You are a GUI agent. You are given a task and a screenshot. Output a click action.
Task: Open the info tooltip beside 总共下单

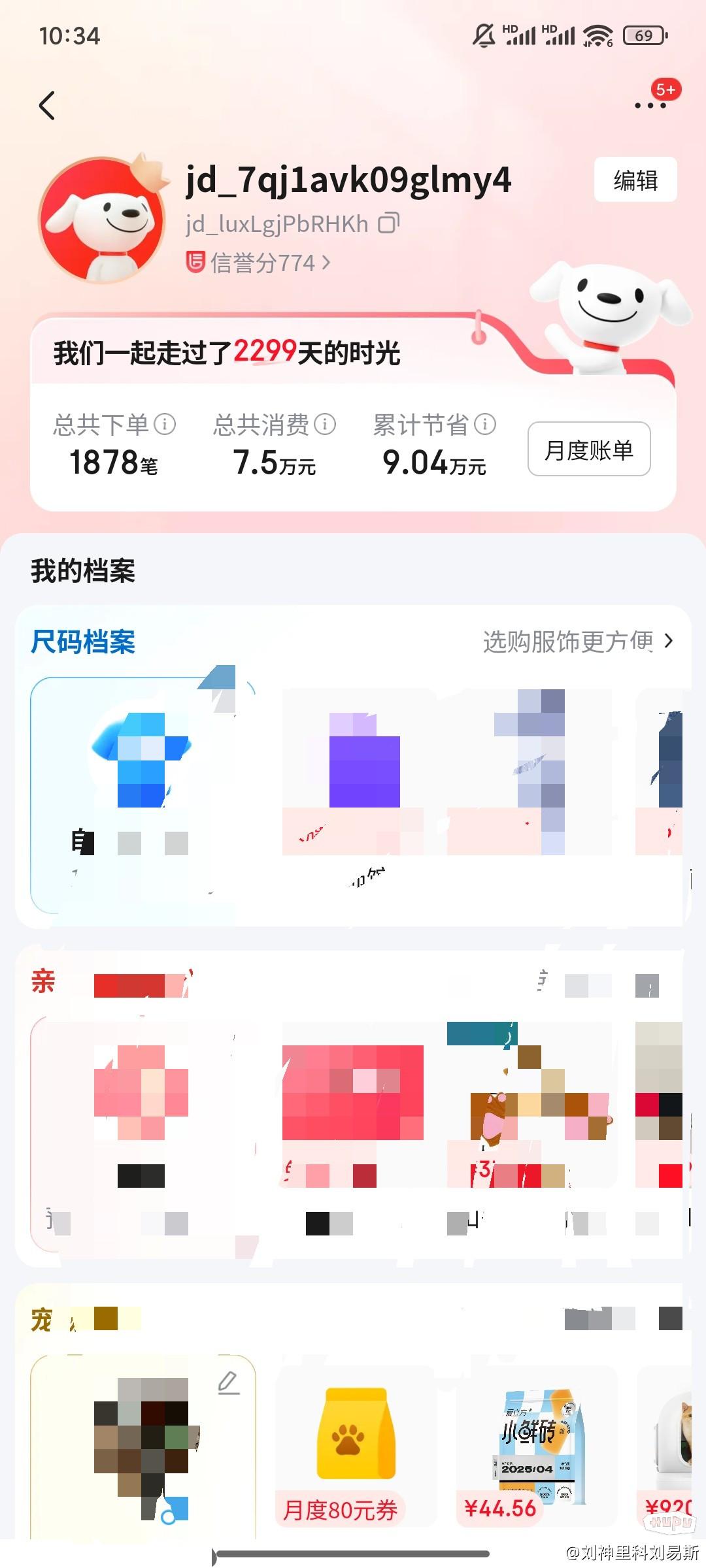click(166, 425)
